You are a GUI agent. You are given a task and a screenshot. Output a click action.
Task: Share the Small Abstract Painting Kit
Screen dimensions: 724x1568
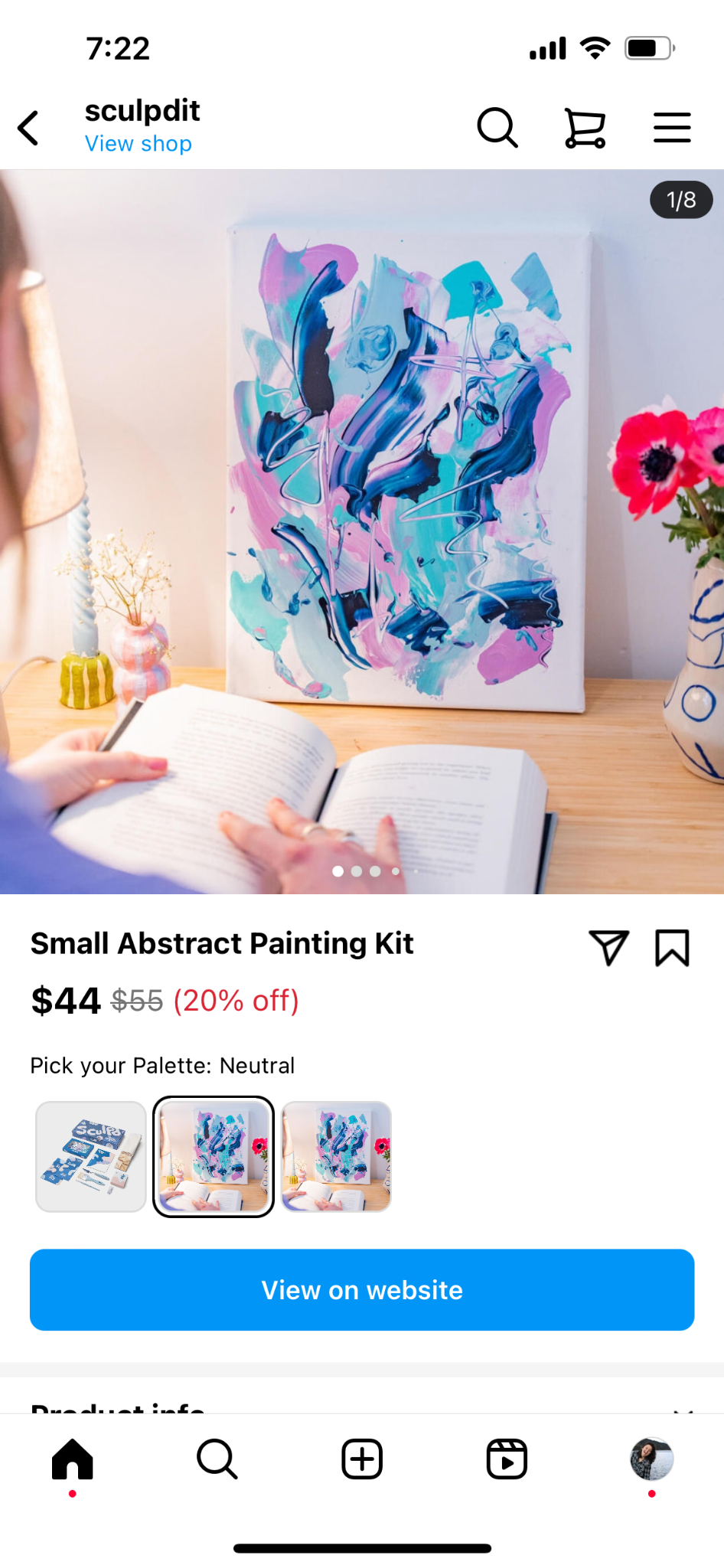[x=608, y=948]
